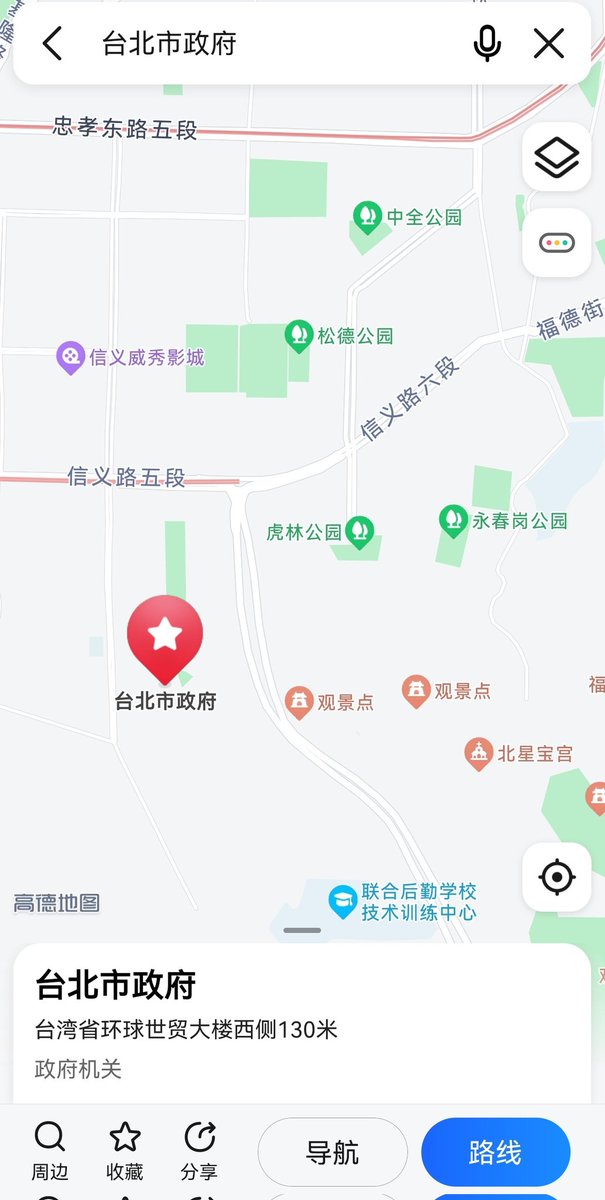Select the 北星宝宫 map marker
Image resolution: width=605 pixels, height=1200 pixels.
(480, 754)
